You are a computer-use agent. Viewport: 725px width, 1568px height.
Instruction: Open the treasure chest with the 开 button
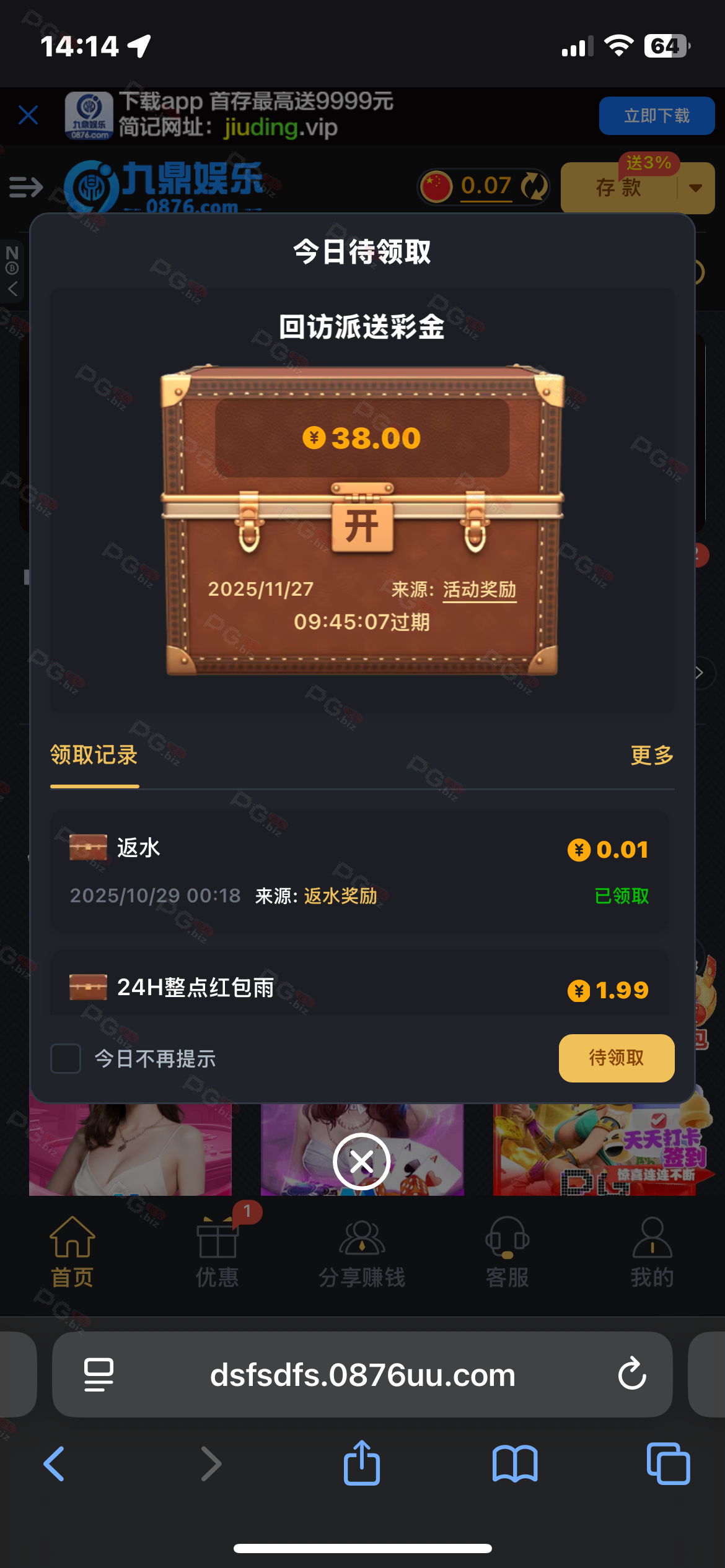(362, 526)
